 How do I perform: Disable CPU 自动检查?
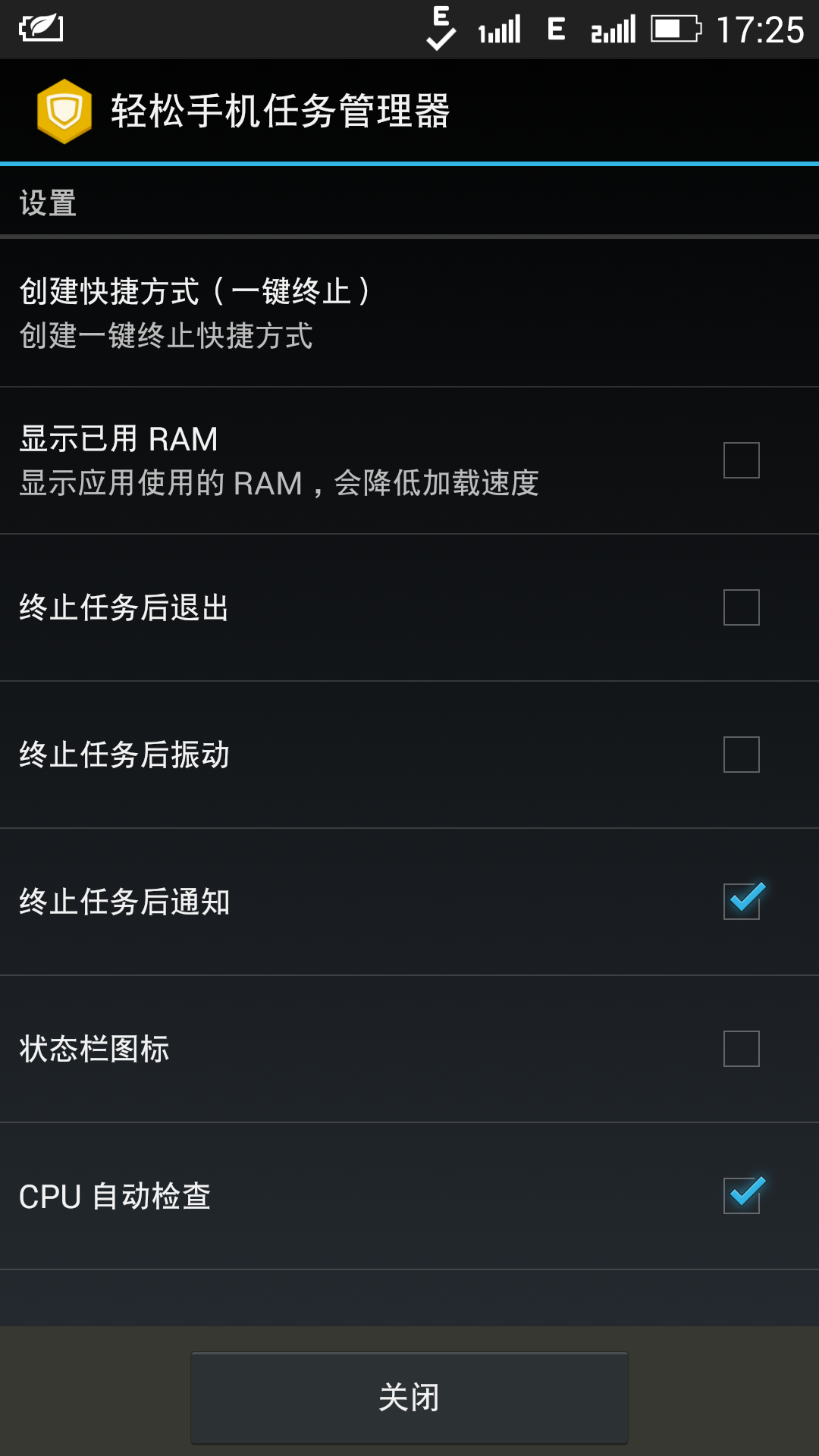coord(741,1196)
